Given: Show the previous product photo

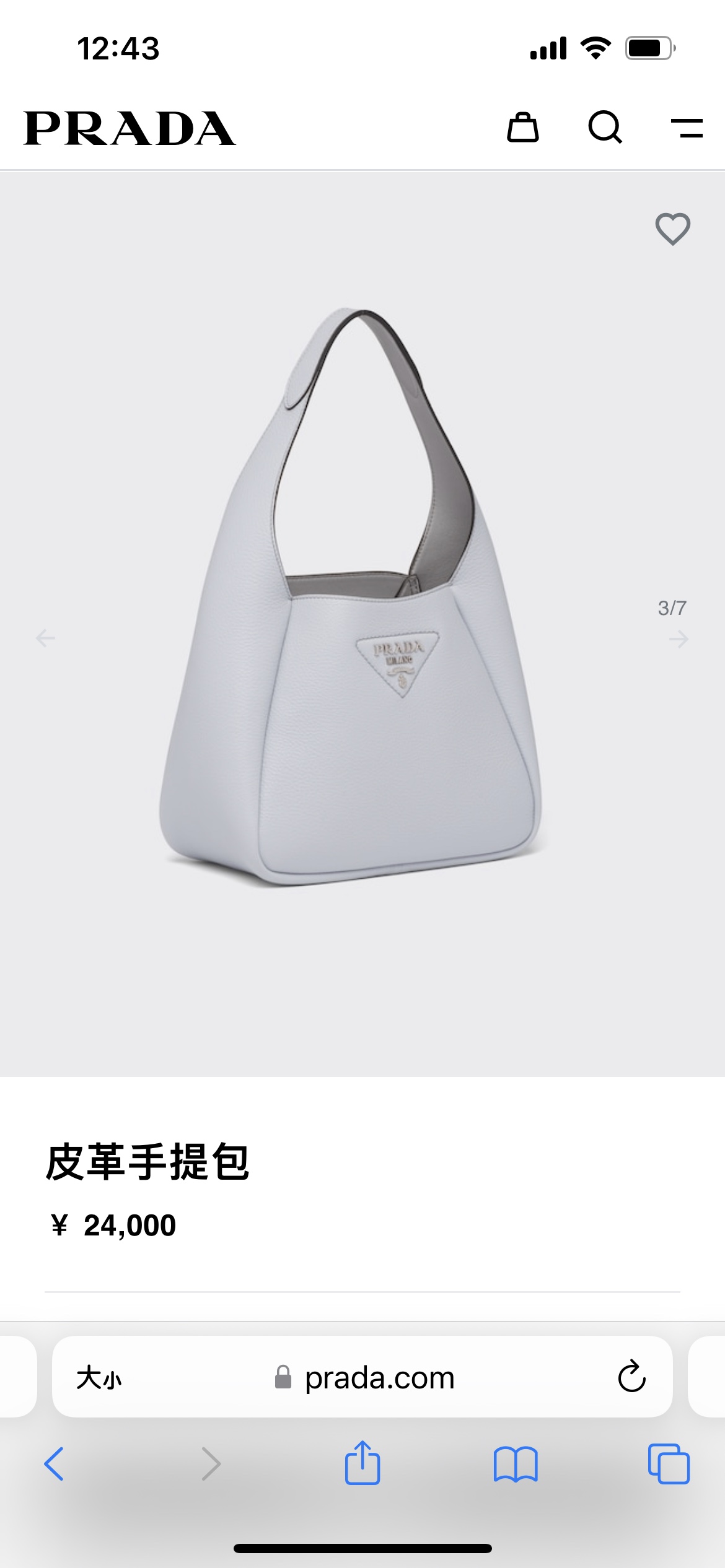Looking at the screenshot, I should pyautogui.click(x=45, y=638).
